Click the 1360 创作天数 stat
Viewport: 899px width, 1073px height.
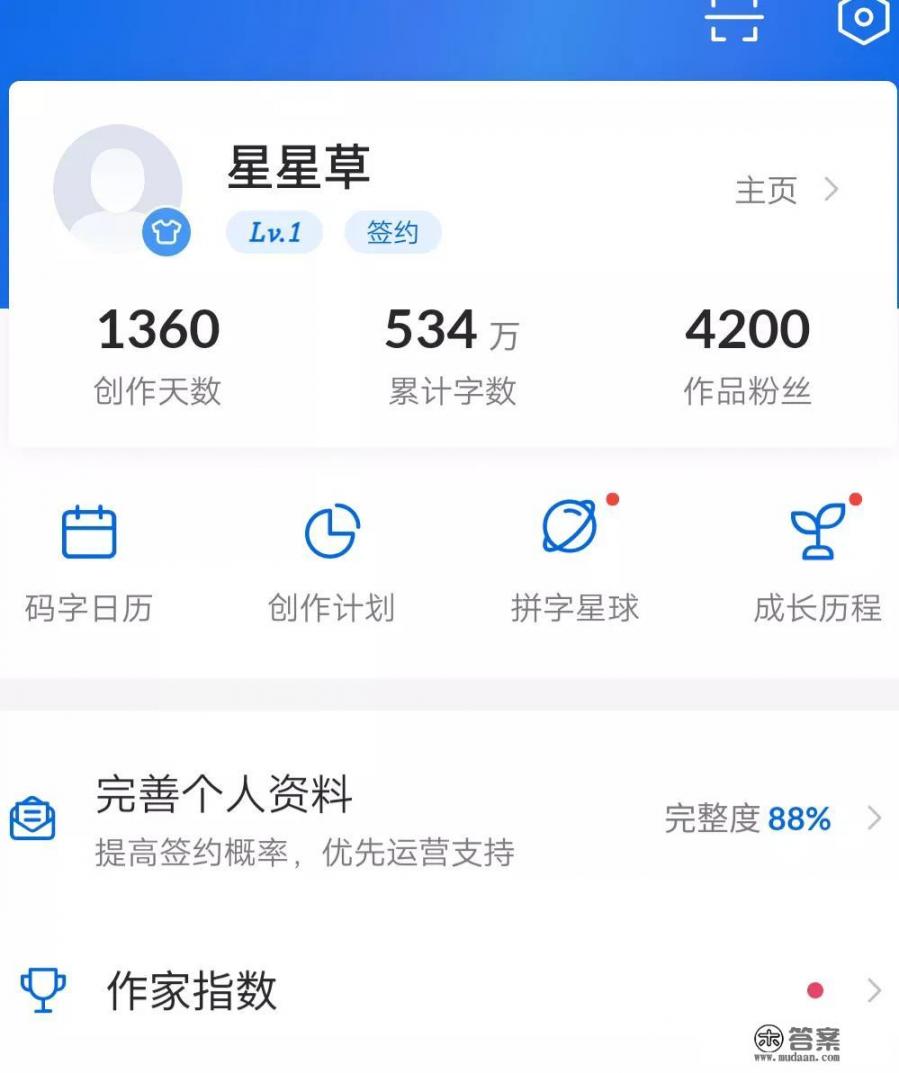coord(157,352)
